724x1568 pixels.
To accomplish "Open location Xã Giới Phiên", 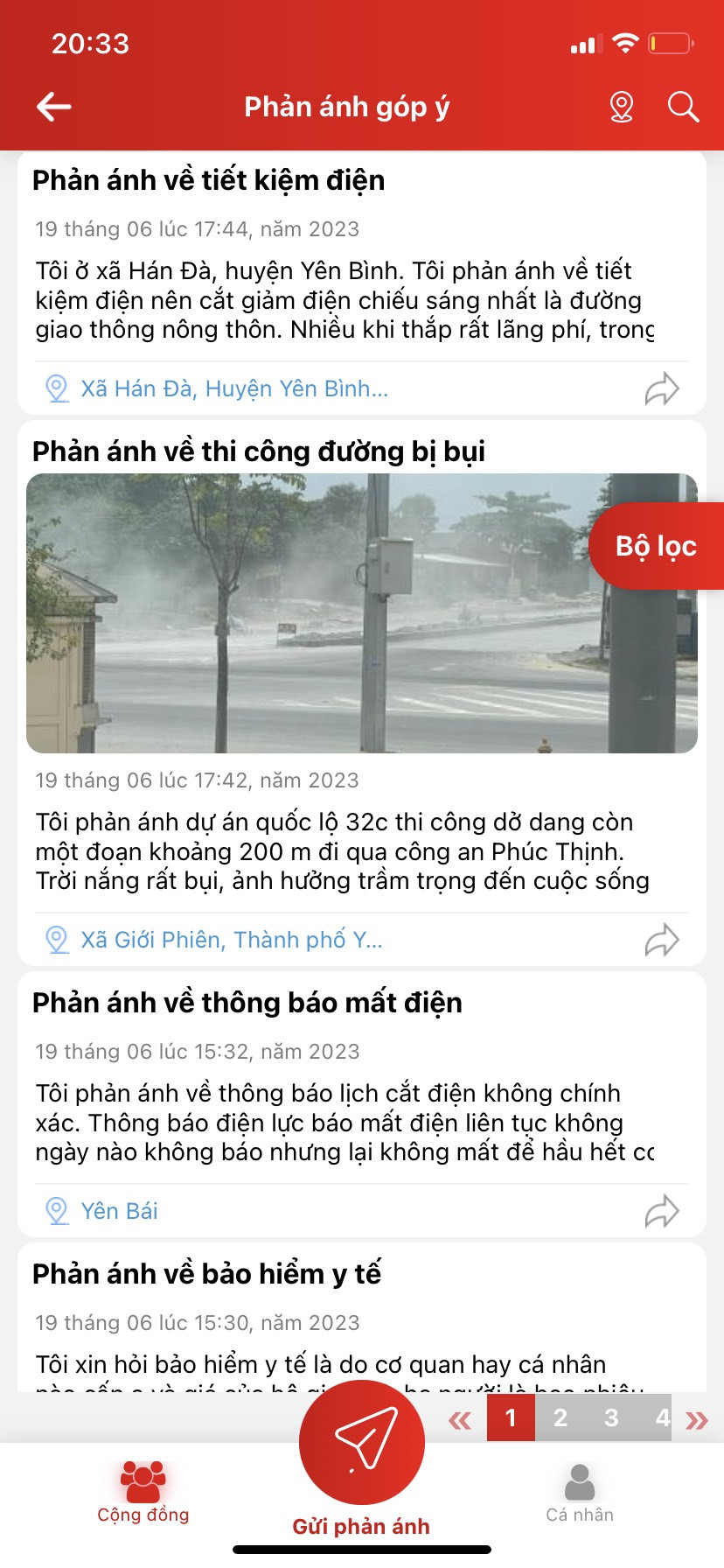I will 231,940.
